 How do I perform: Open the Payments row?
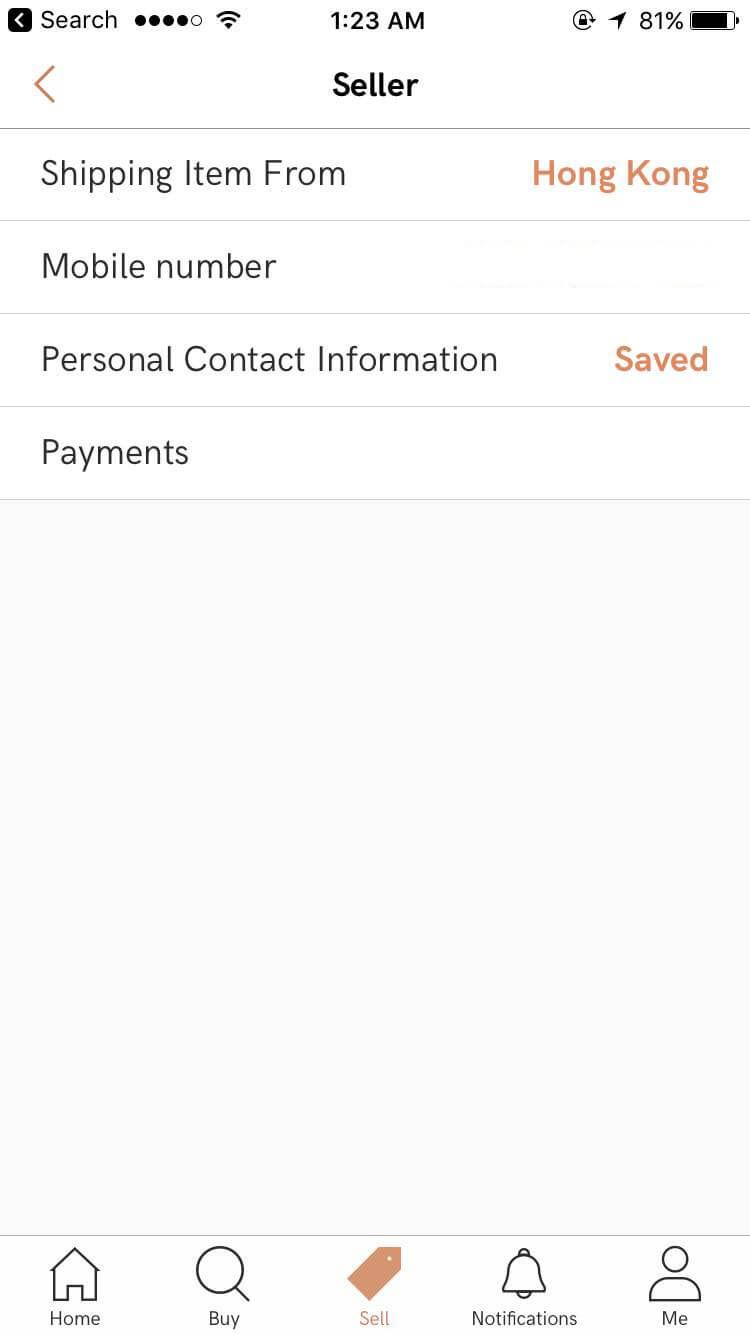[x=375, y=453]
